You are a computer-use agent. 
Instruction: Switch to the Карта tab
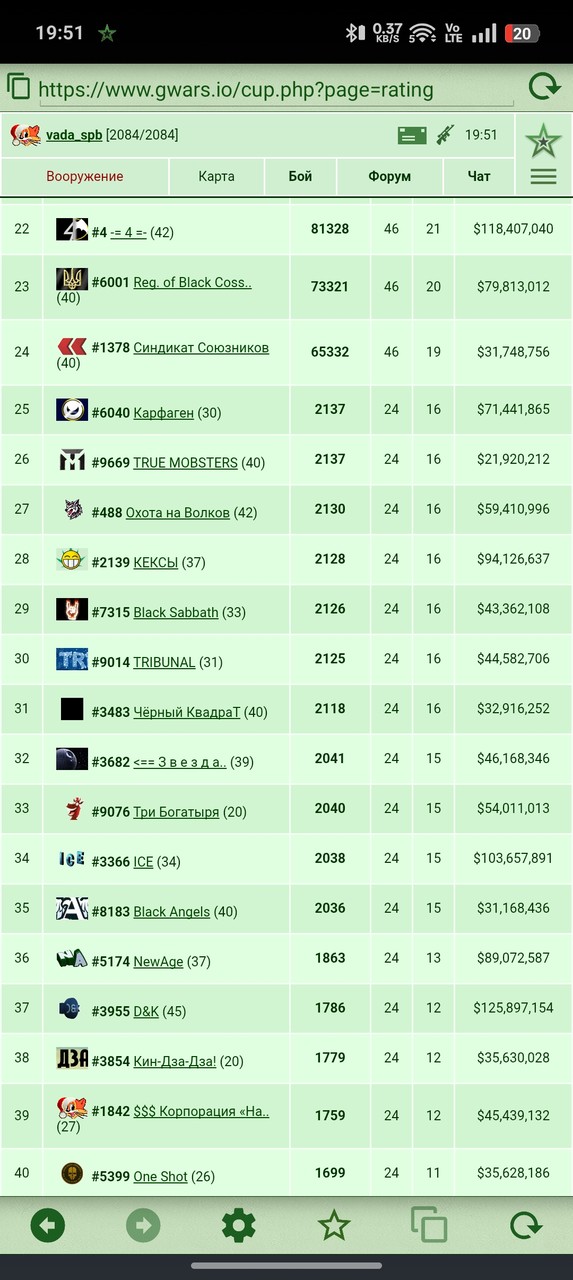coord(216,176)
